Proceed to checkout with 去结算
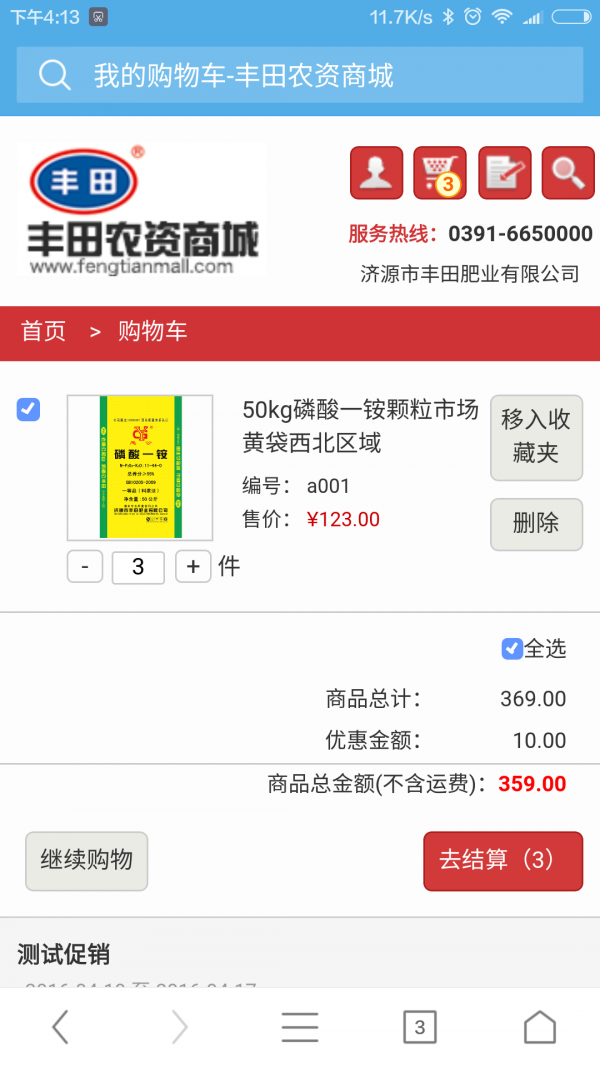 tap(503, 861)
